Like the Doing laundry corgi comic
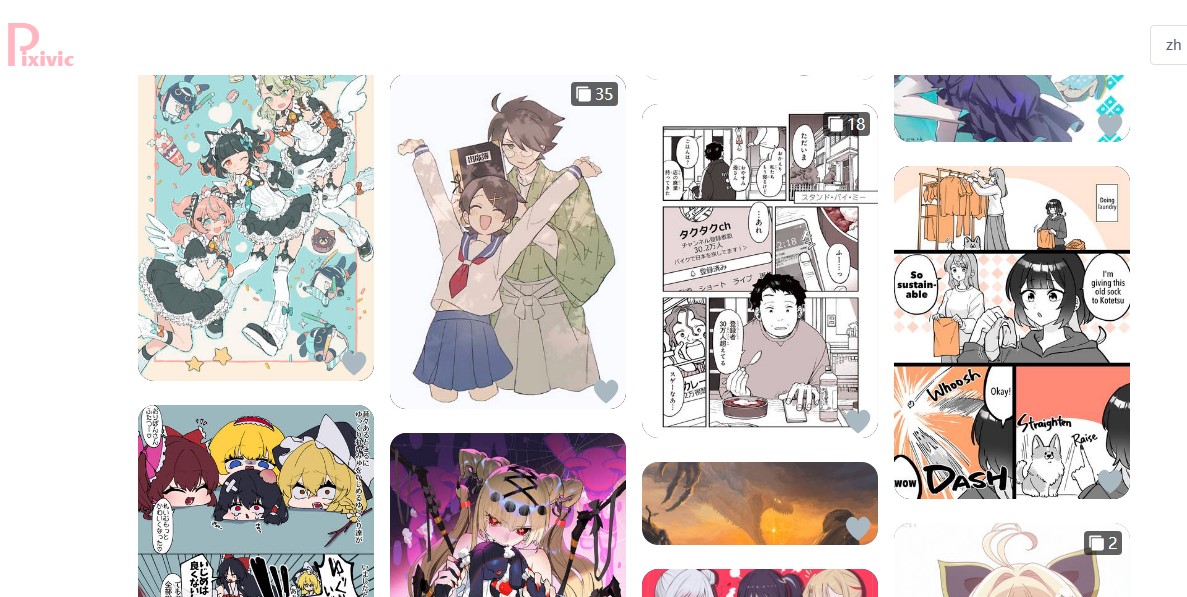The width and height of the screenshot is (1187, 597). 1110,481
